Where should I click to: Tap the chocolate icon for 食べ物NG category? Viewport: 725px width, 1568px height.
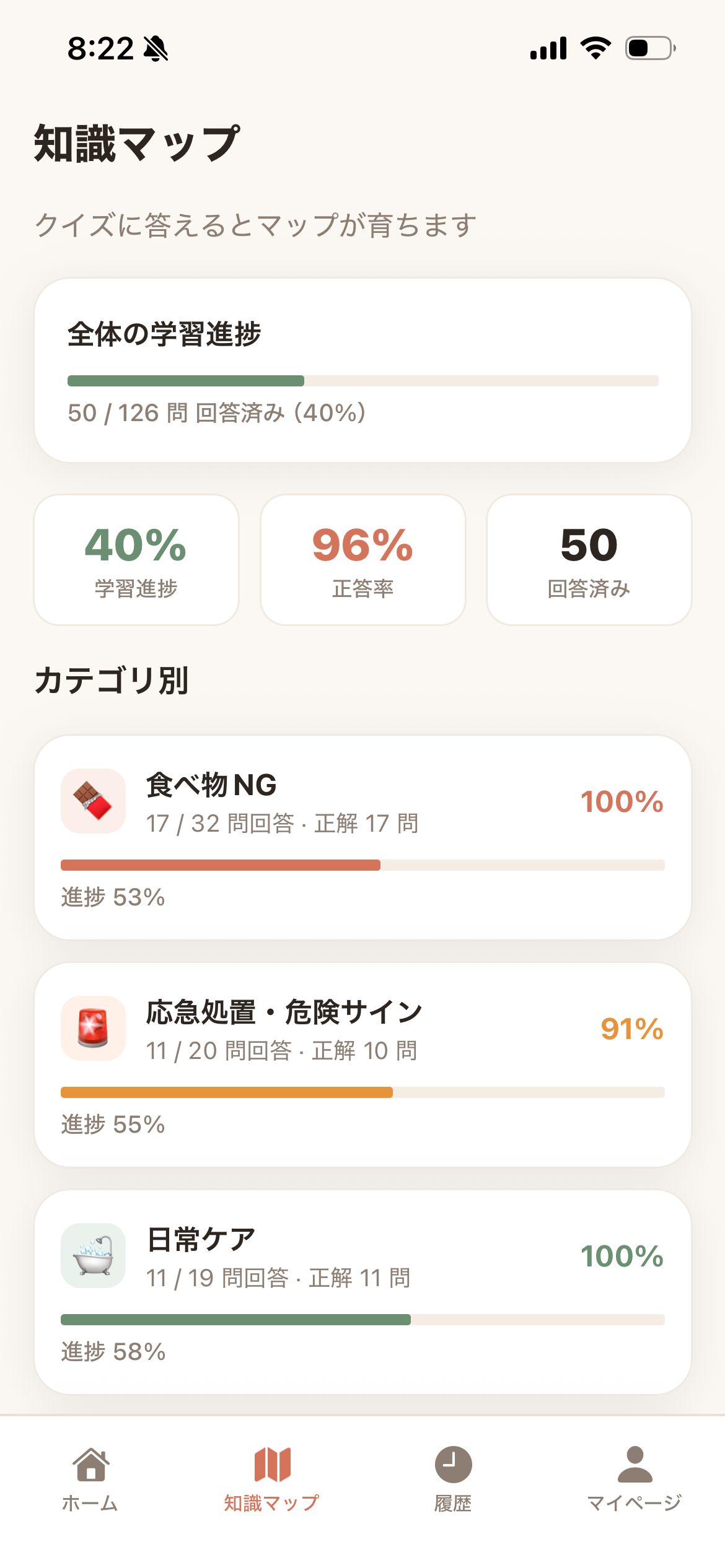coord(94,800)
